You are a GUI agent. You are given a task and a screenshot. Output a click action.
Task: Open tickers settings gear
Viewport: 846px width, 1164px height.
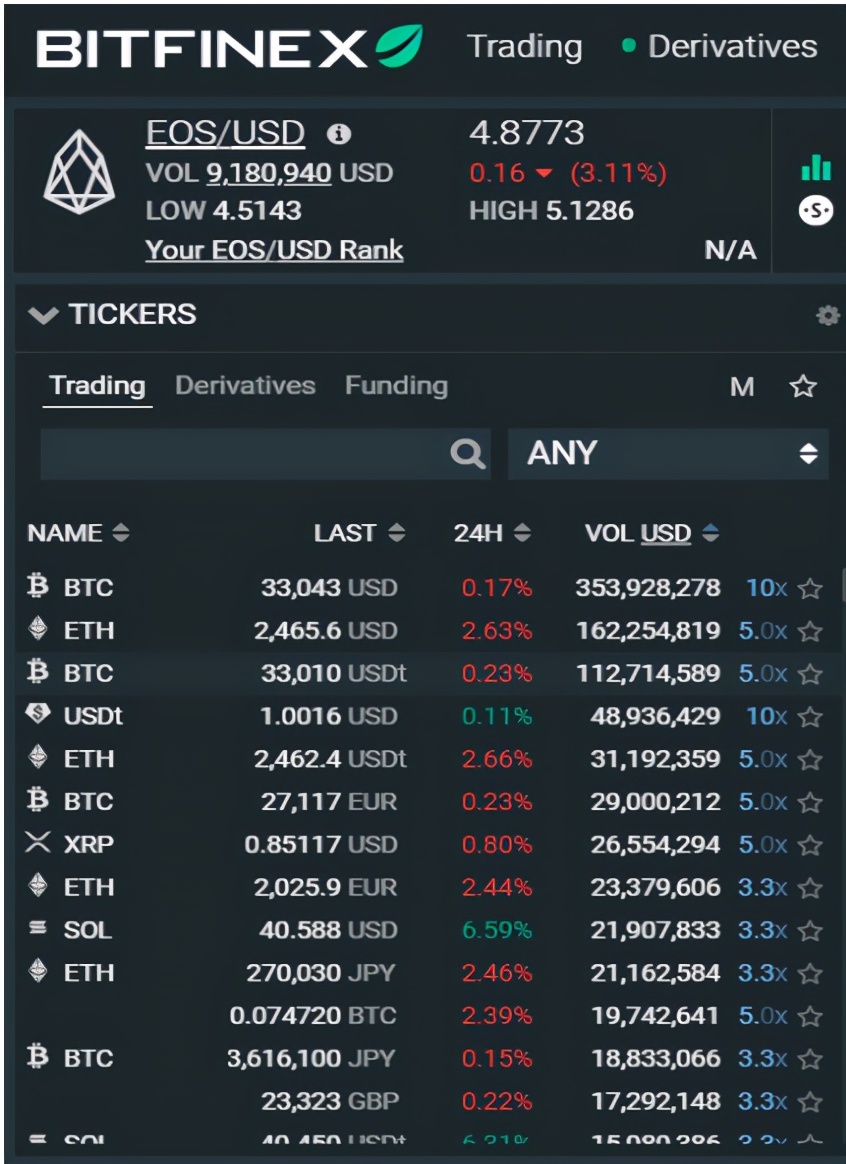827,316
